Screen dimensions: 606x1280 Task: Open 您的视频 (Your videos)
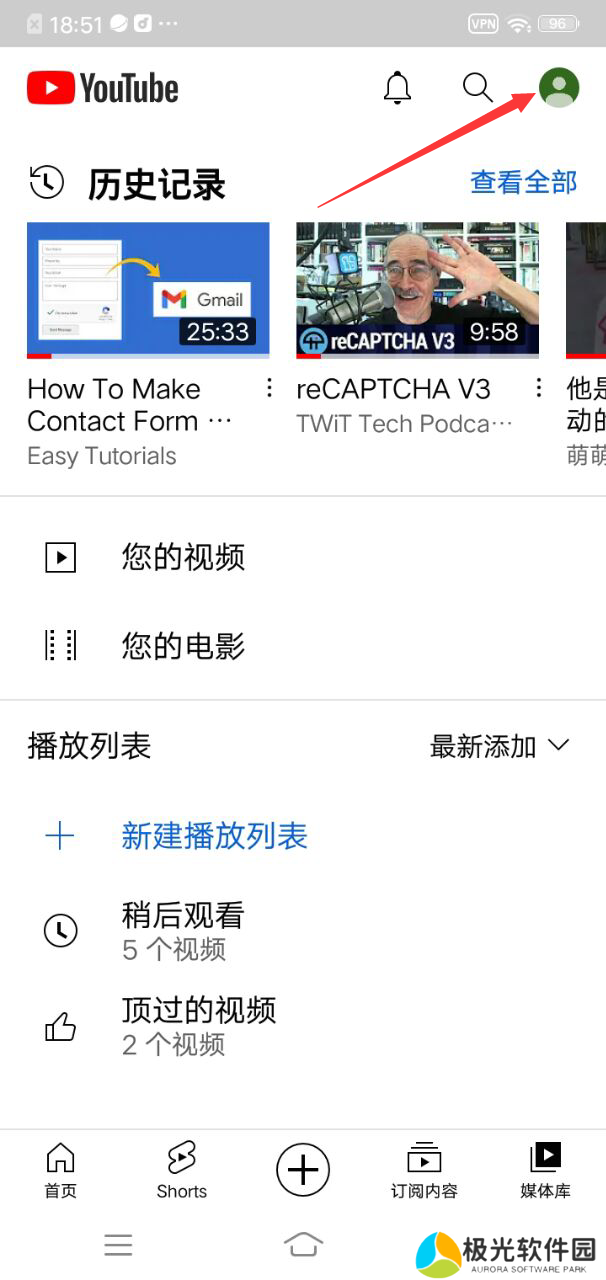[183, 557]
